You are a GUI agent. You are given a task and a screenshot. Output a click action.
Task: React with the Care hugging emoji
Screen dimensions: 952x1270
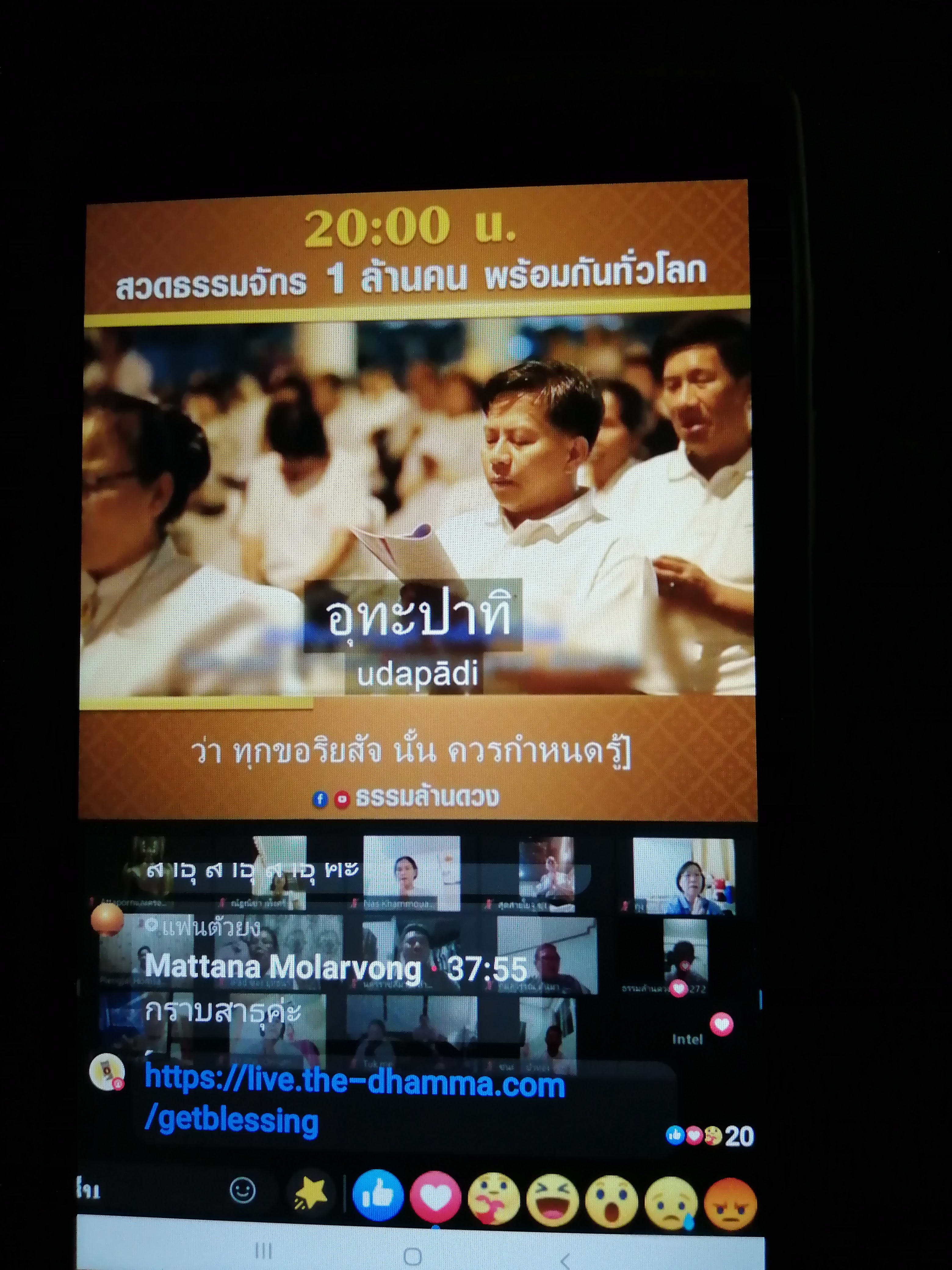494,1199
